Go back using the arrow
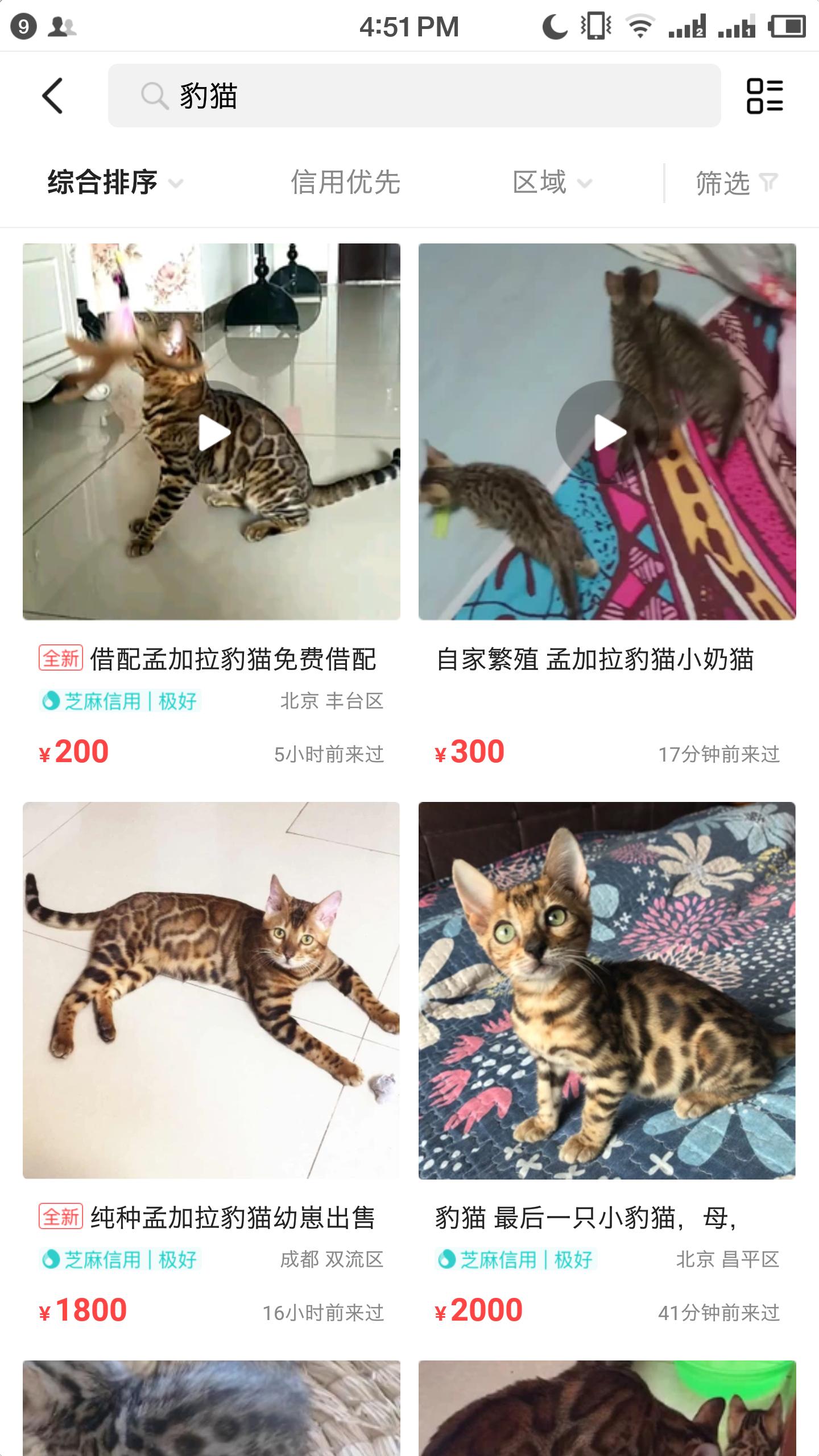This screenshot has width=819, height=1456. (x=52, y=96)
